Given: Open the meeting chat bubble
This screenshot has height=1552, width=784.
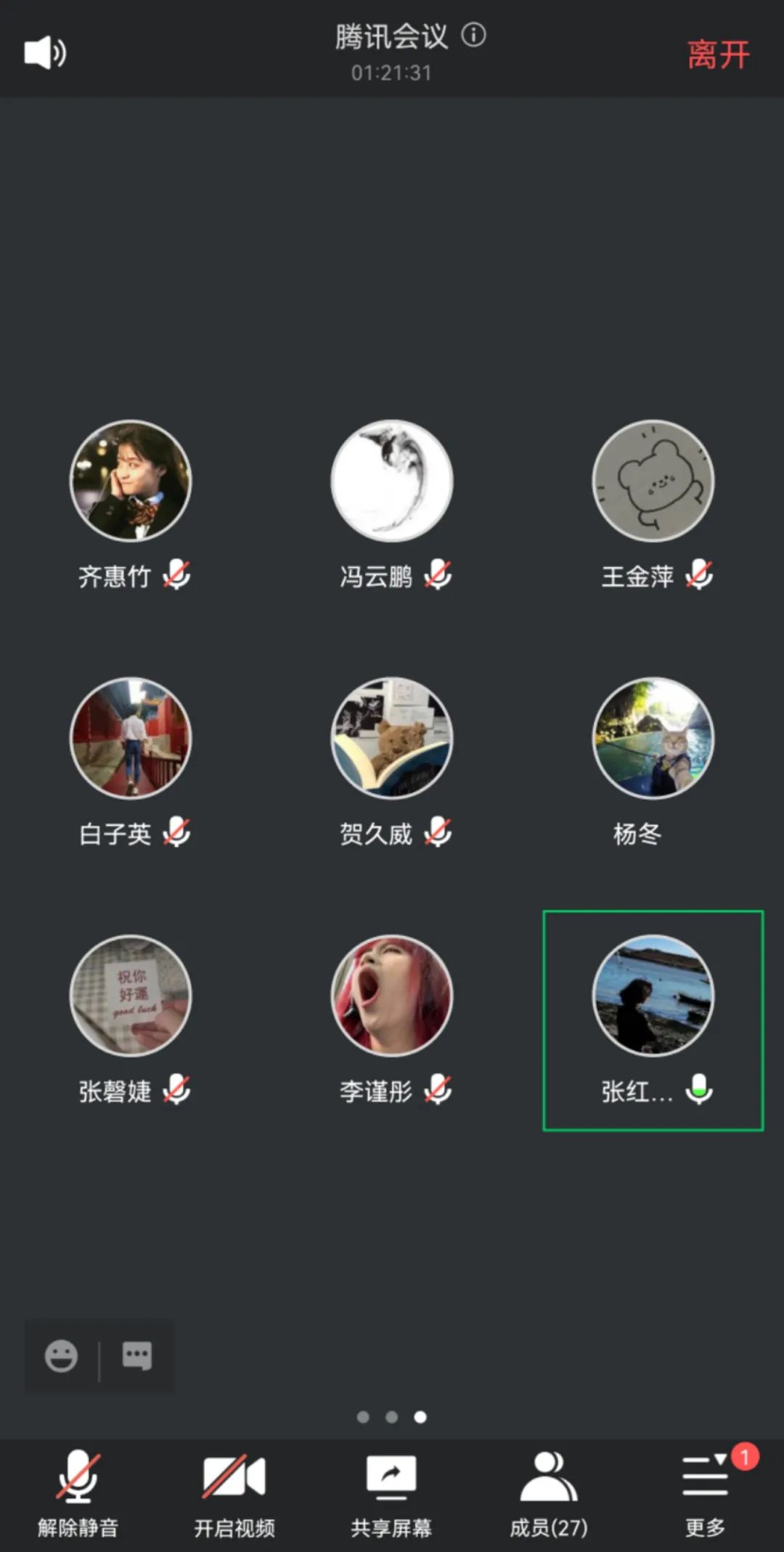Looking at the screenshot, I should point(137,1356).
